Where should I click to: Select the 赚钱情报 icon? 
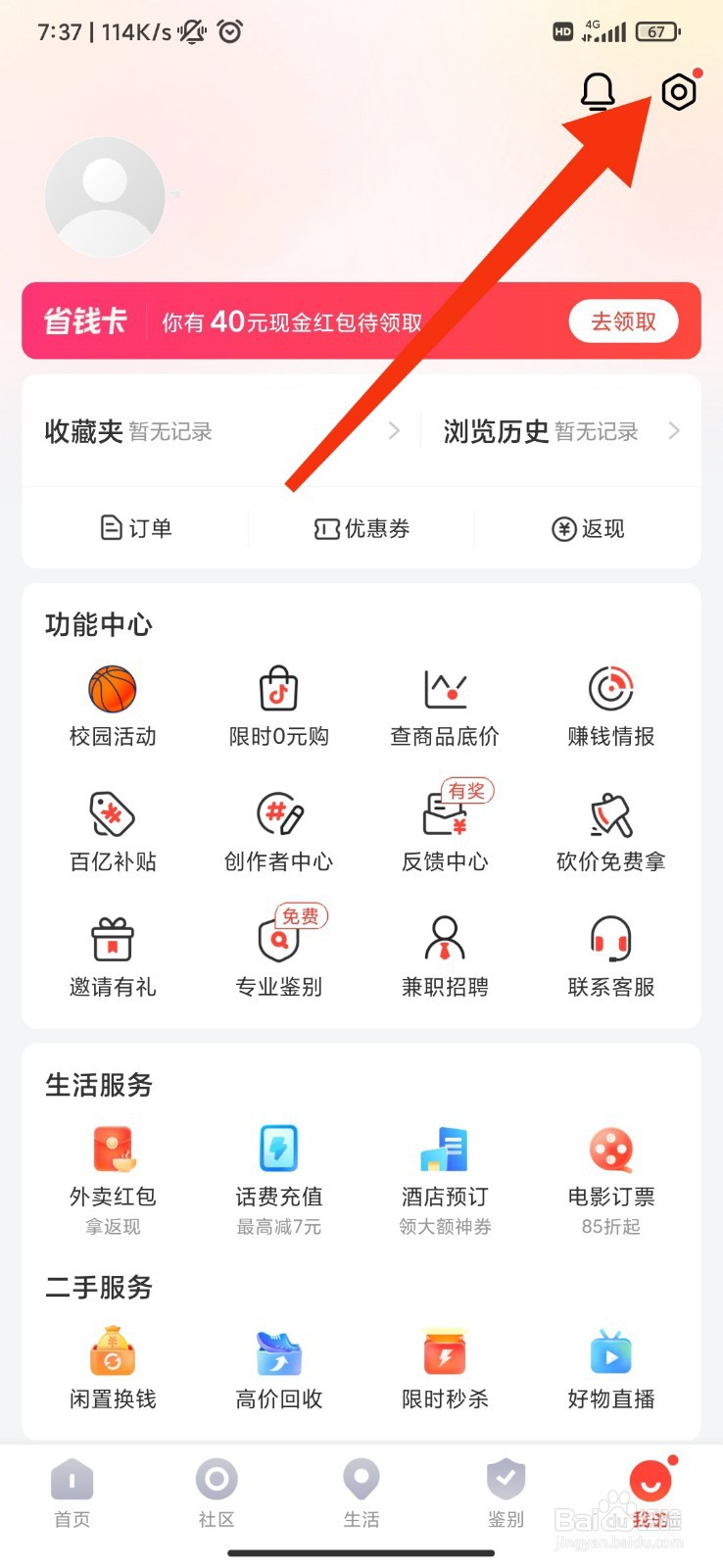pos(609,706)
